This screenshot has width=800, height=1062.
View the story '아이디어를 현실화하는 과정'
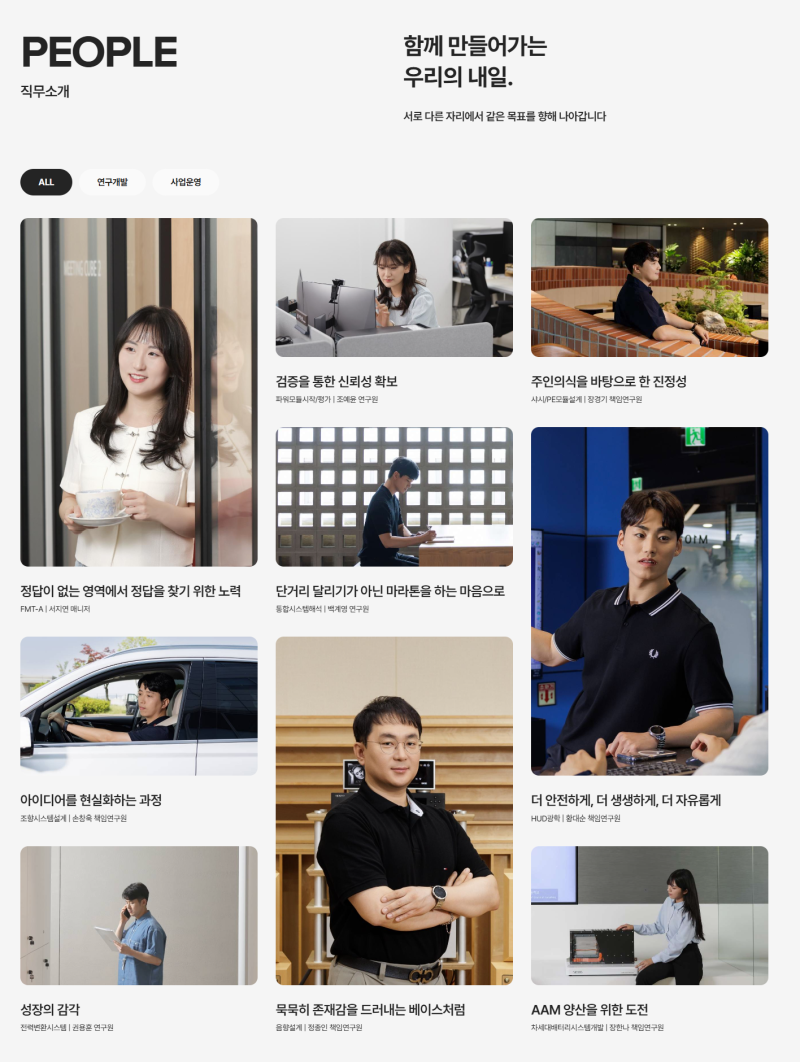coord(138,706)
